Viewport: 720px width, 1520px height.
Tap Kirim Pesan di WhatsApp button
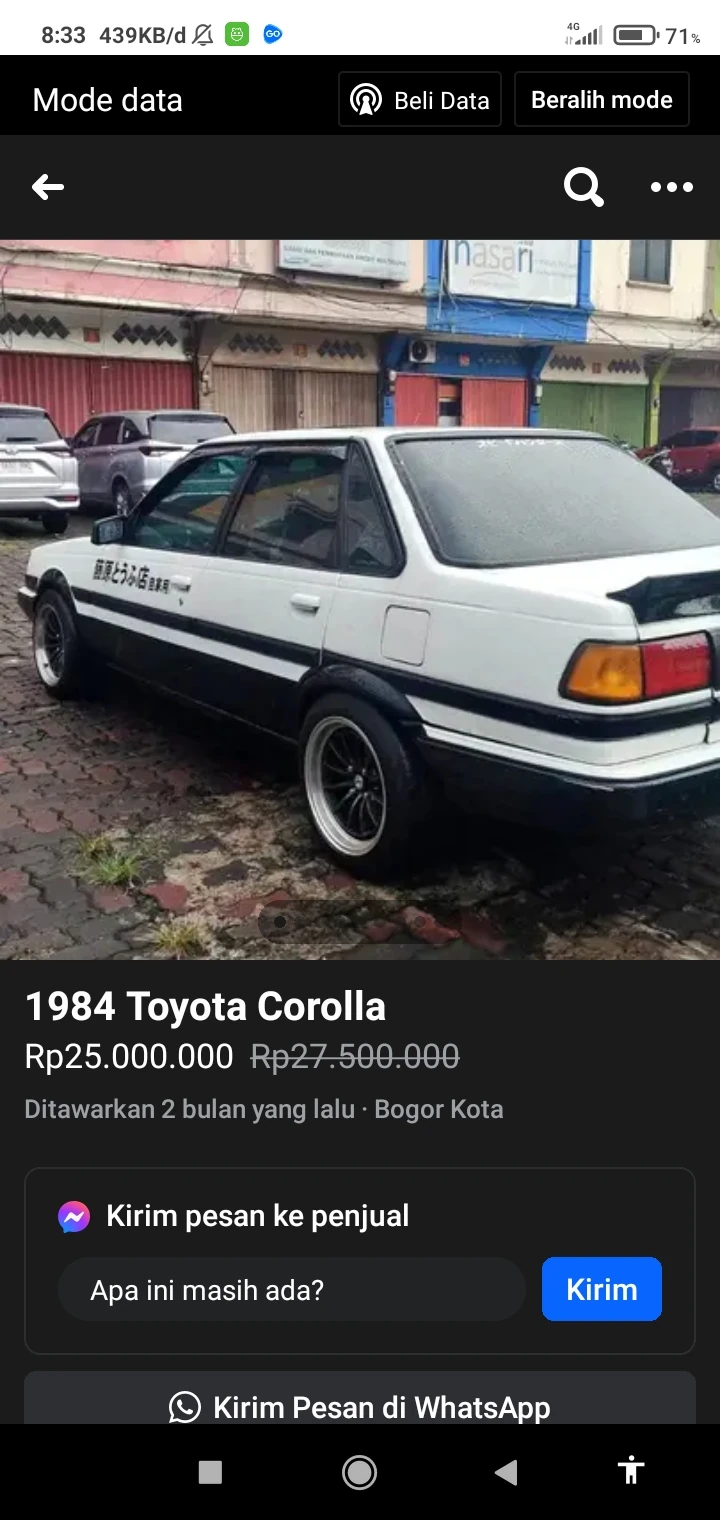pyautogui.click(x=360, y=1407)
